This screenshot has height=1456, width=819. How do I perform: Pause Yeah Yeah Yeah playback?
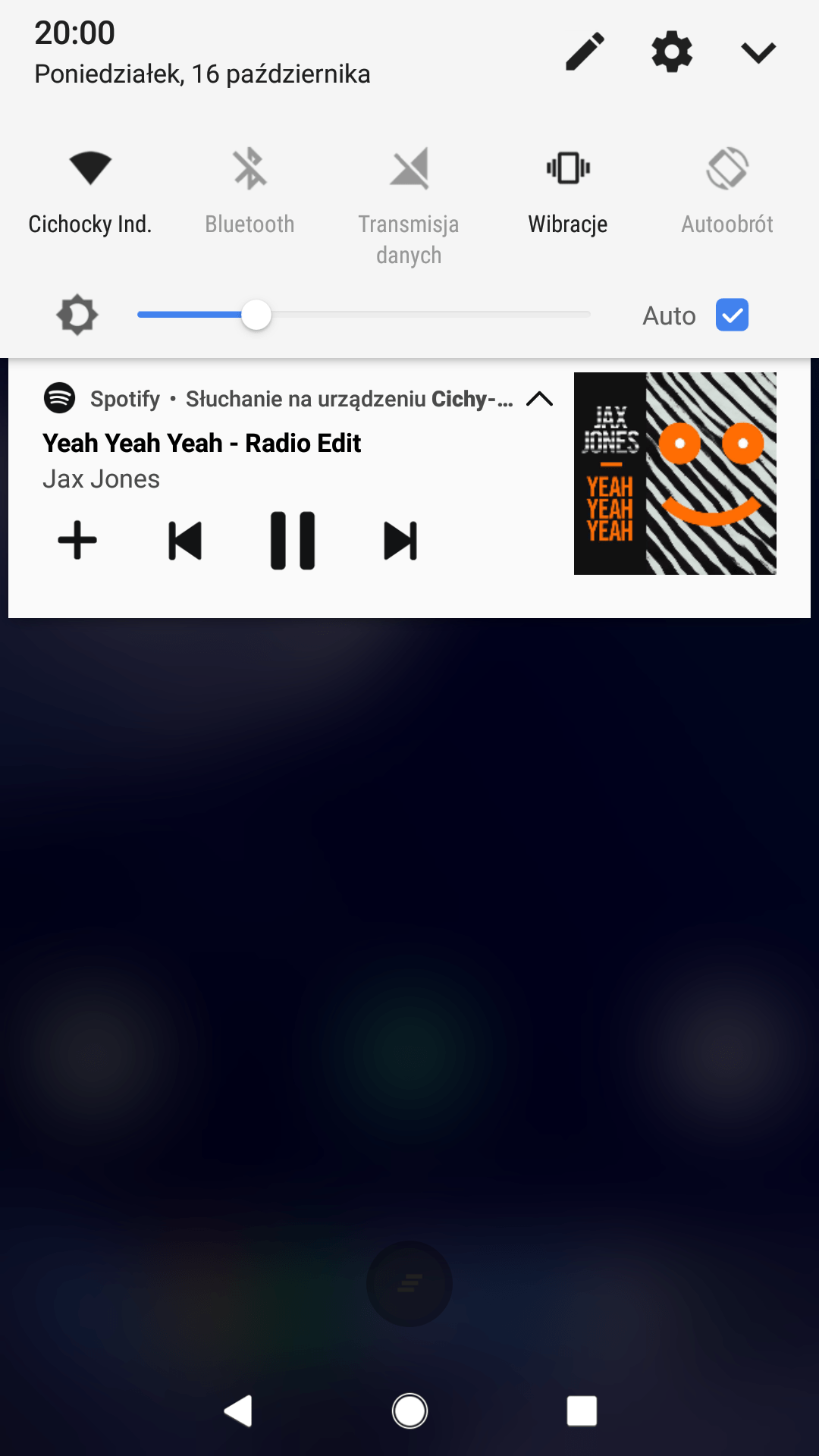(x=293, y=541)
